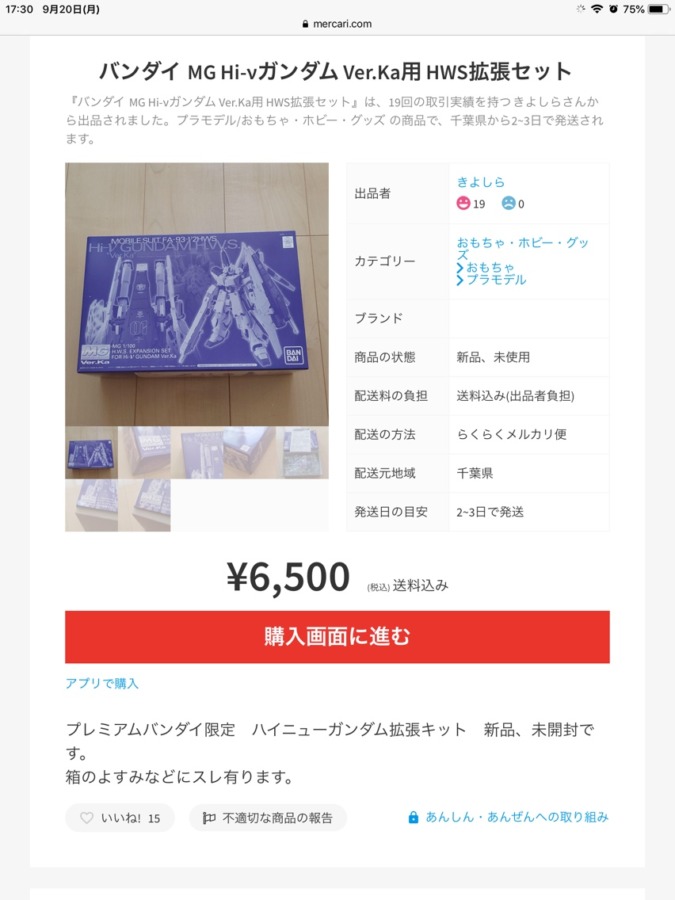Tap the red 購入画面に進む purchase button
Image resolution: width=675 pixels, height=900 pixels.
[337, 637]
